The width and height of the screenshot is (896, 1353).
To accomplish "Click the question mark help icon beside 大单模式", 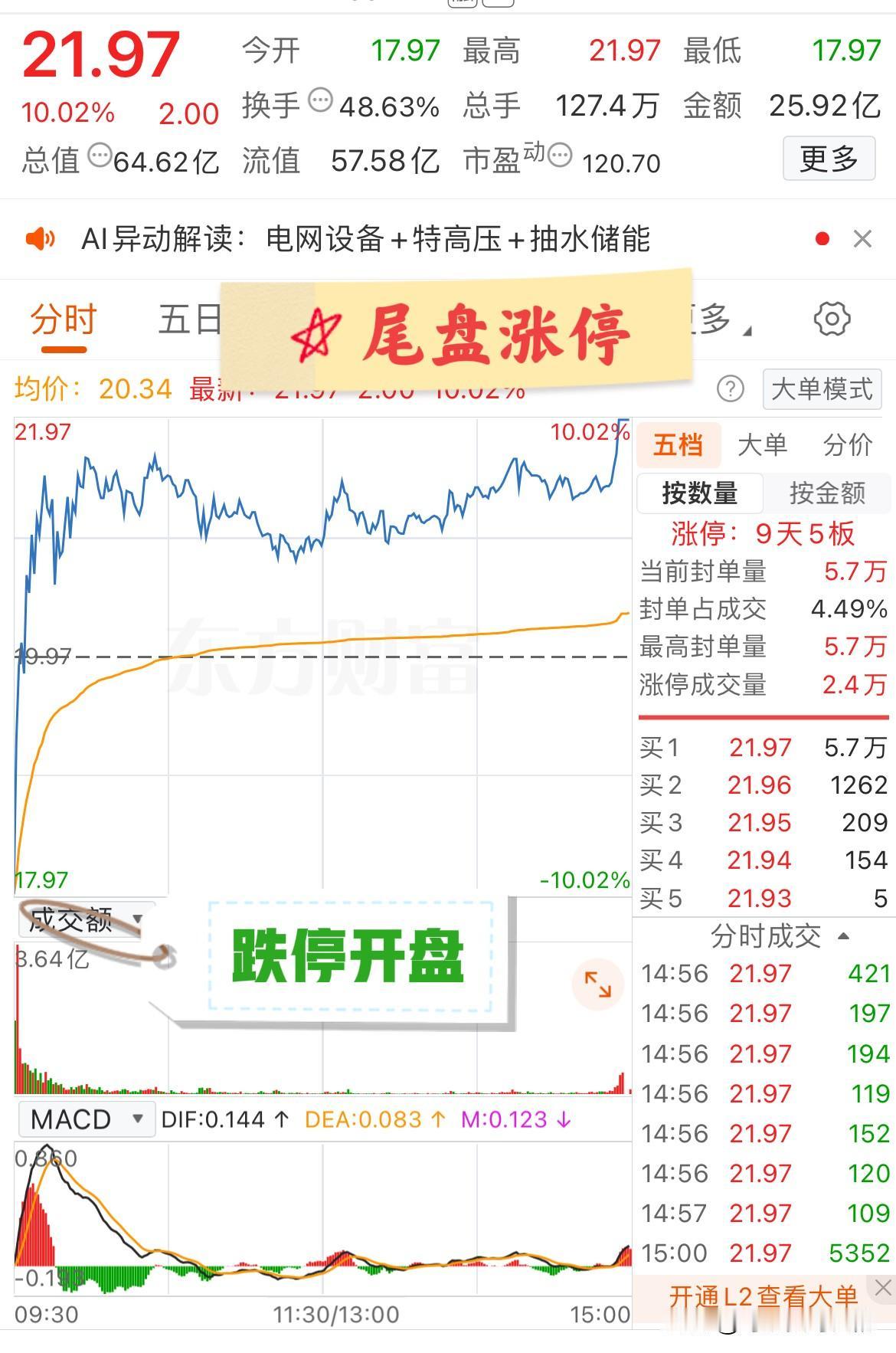I will point(733,389).
